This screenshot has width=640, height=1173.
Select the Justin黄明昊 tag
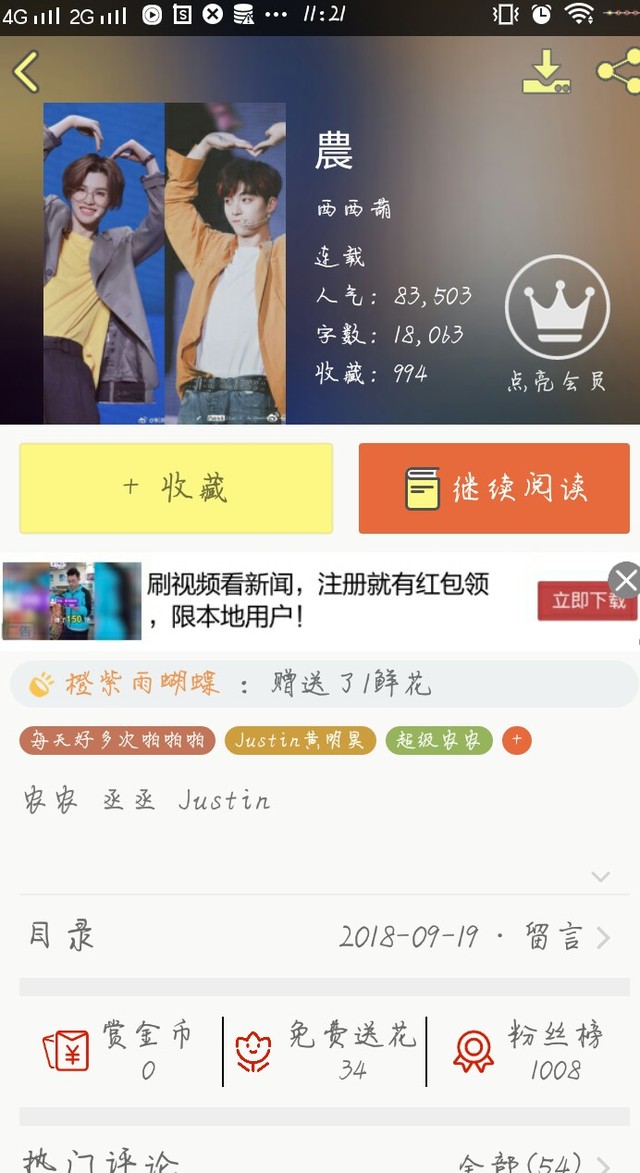[x=300, y=740]
